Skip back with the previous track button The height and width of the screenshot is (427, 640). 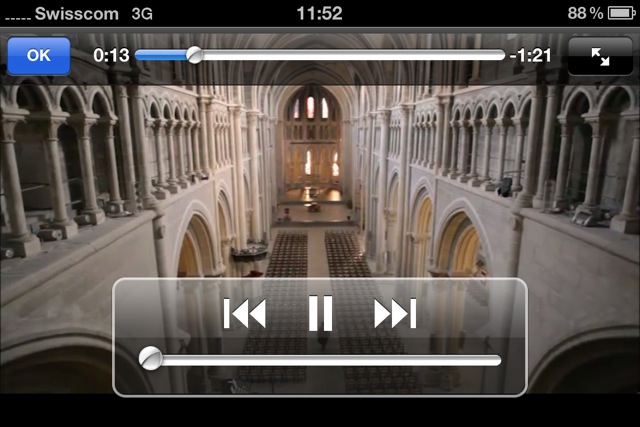[x=245, y=314]
